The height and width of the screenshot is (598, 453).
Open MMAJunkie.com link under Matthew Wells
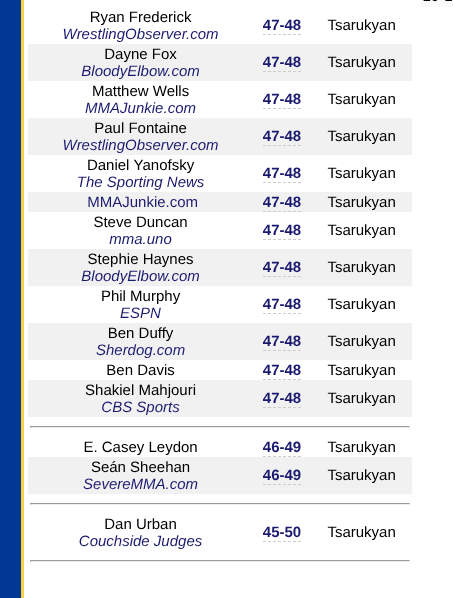[140, 108]
